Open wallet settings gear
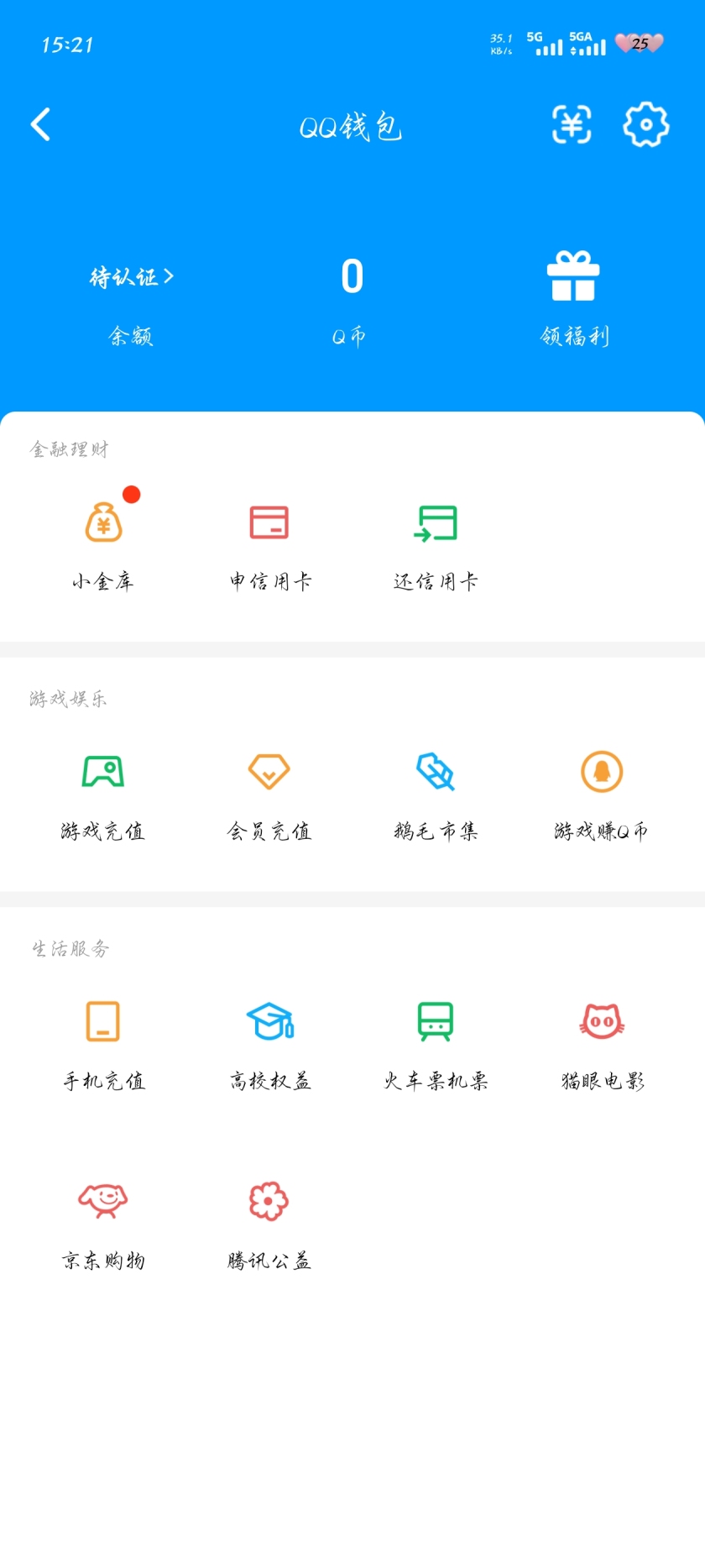 point(645,124)
